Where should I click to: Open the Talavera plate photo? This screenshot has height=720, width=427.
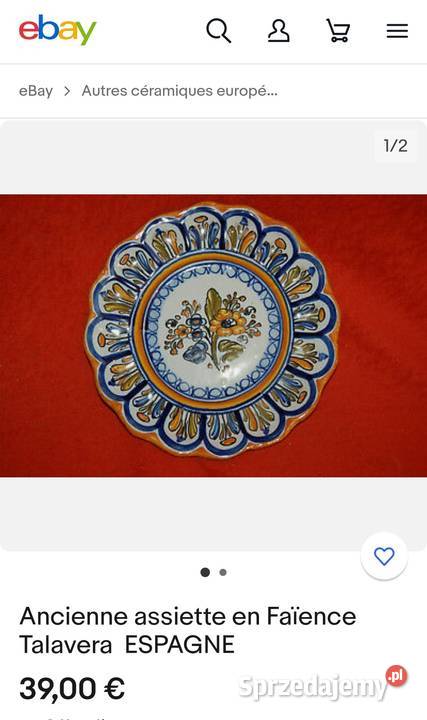[x=214, y=336]
